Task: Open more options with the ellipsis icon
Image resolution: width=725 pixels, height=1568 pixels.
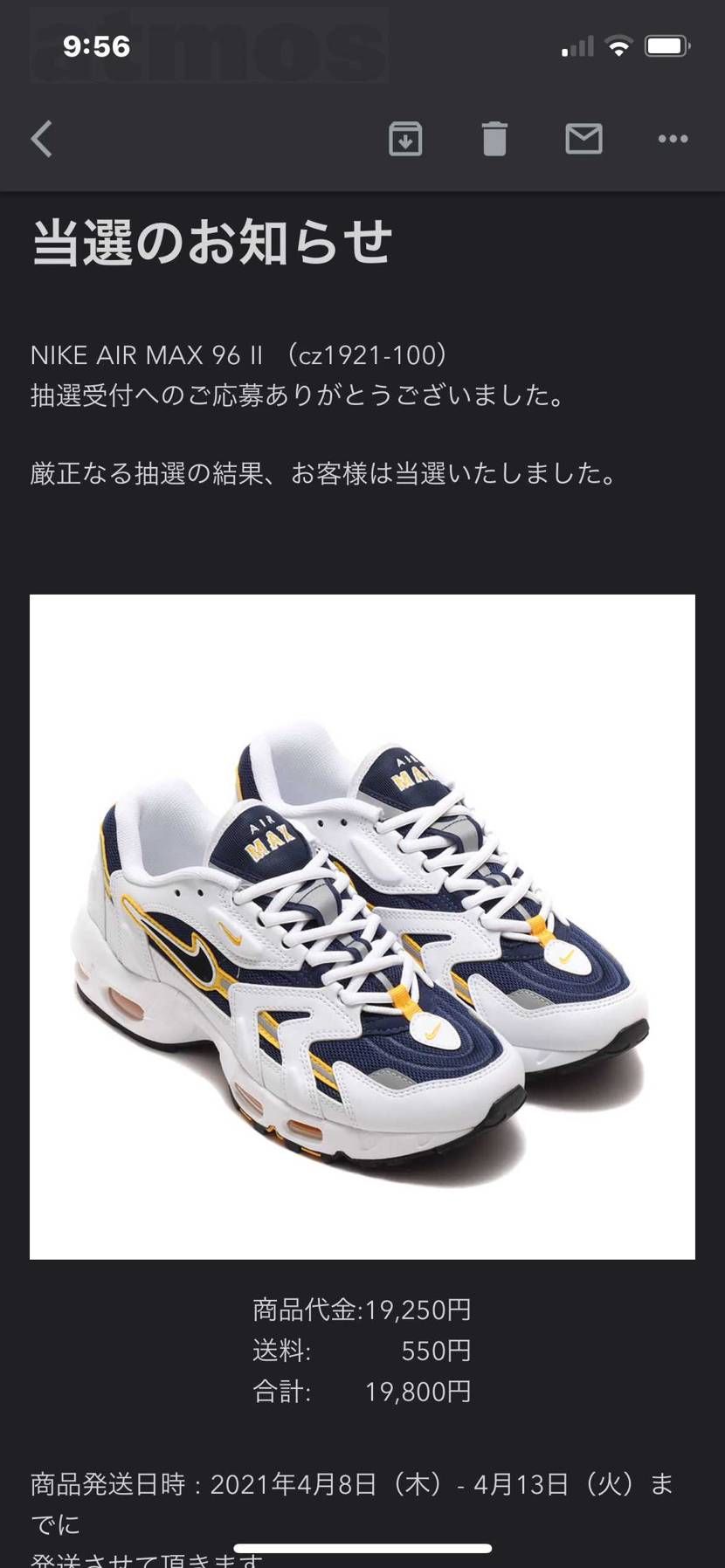Action: pos(673,138)
